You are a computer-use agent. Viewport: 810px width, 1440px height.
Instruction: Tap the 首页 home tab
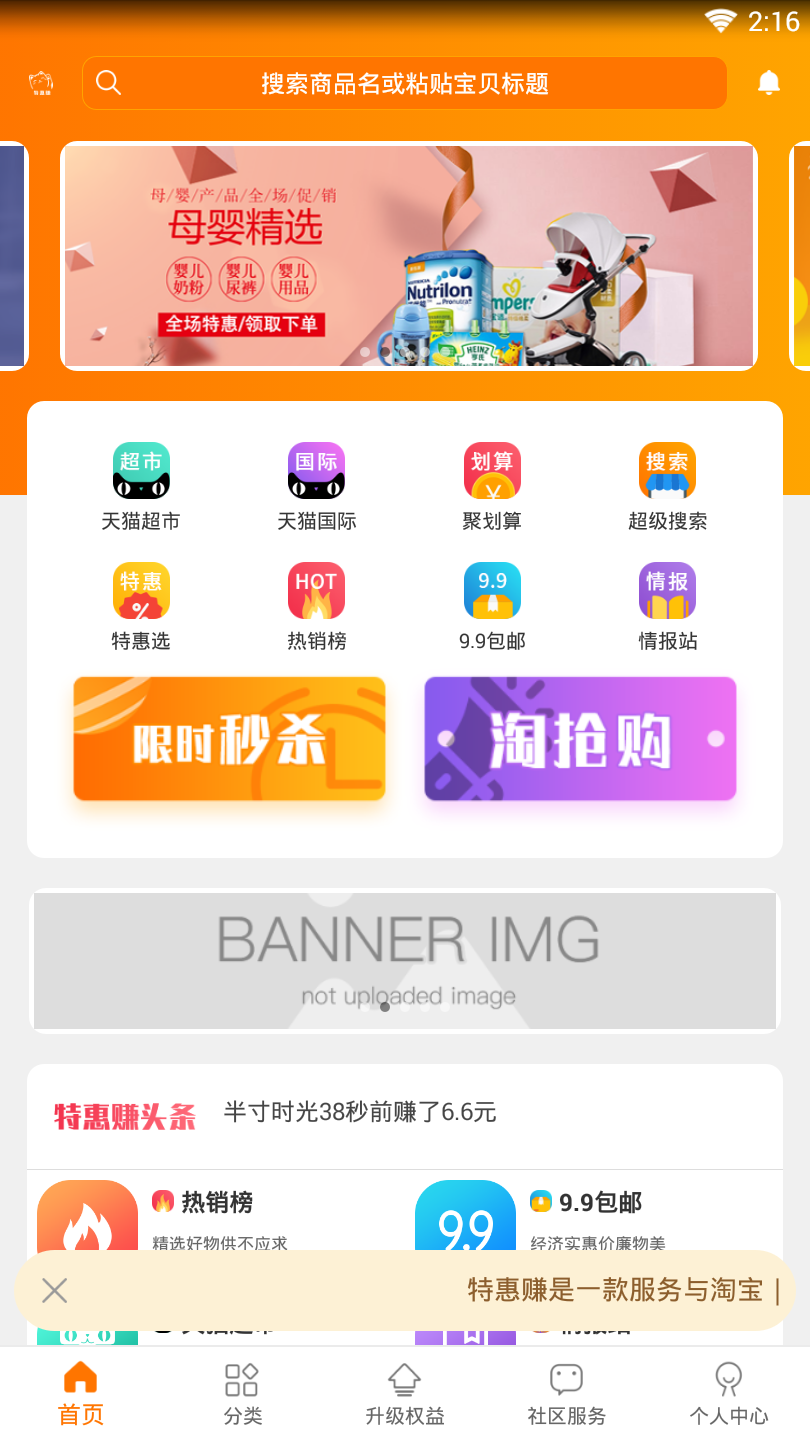pyautogui.click(x=80, y=1393)
